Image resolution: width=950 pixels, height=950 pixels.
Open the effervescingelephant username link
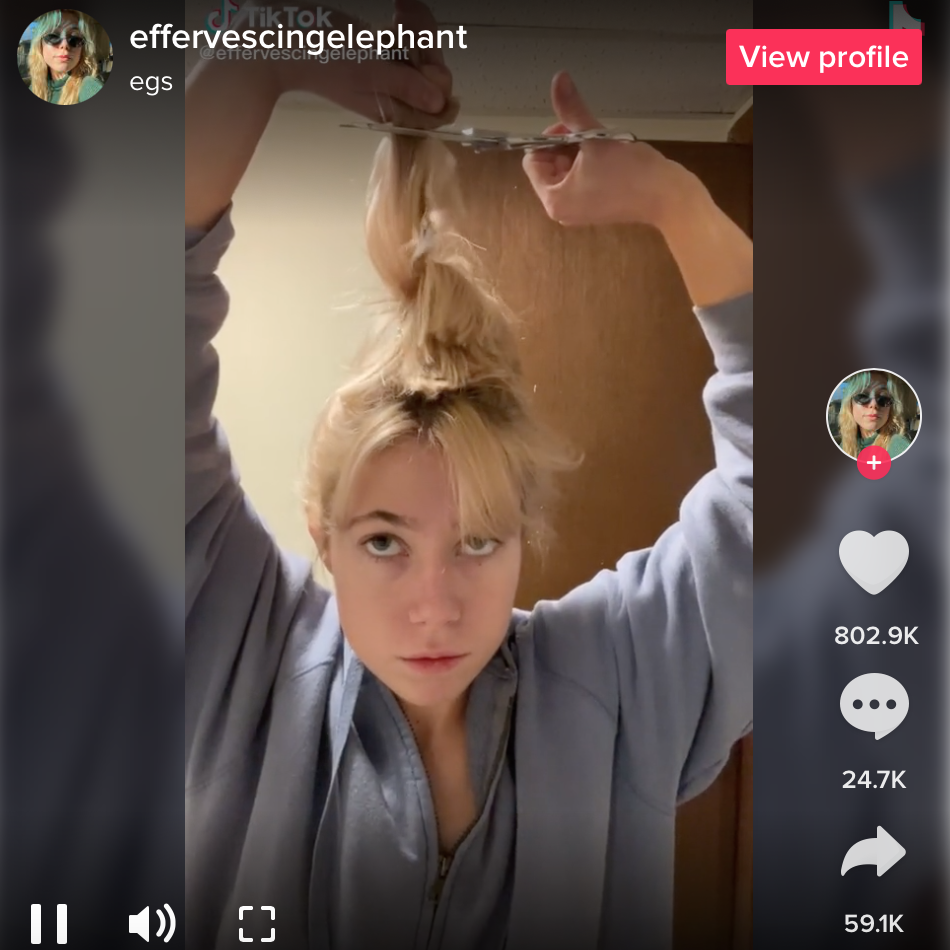[x=298, y=38]
